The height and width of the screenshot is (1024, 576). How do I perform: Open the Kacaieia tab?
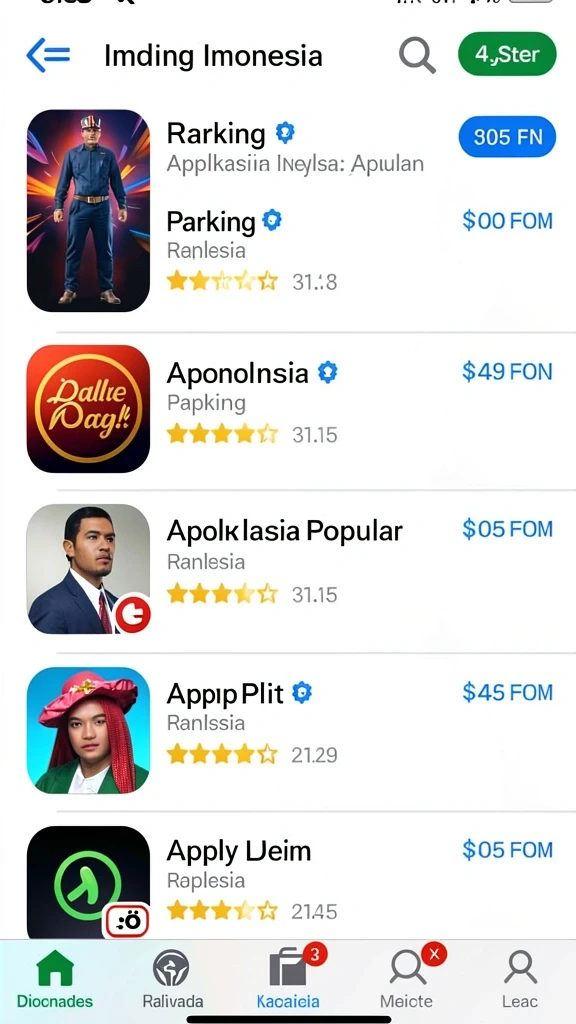coord(288,978)
